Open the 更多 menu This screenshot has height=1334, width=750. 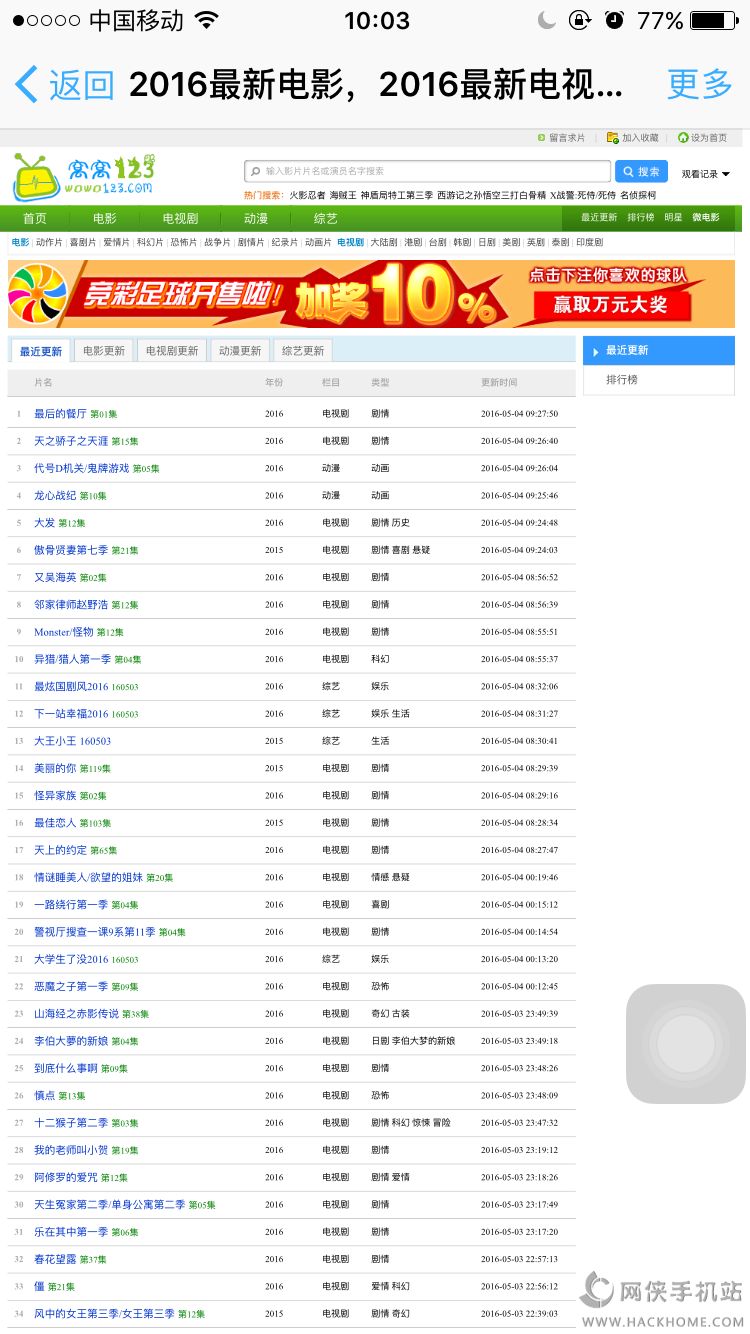tap(700, 85)
